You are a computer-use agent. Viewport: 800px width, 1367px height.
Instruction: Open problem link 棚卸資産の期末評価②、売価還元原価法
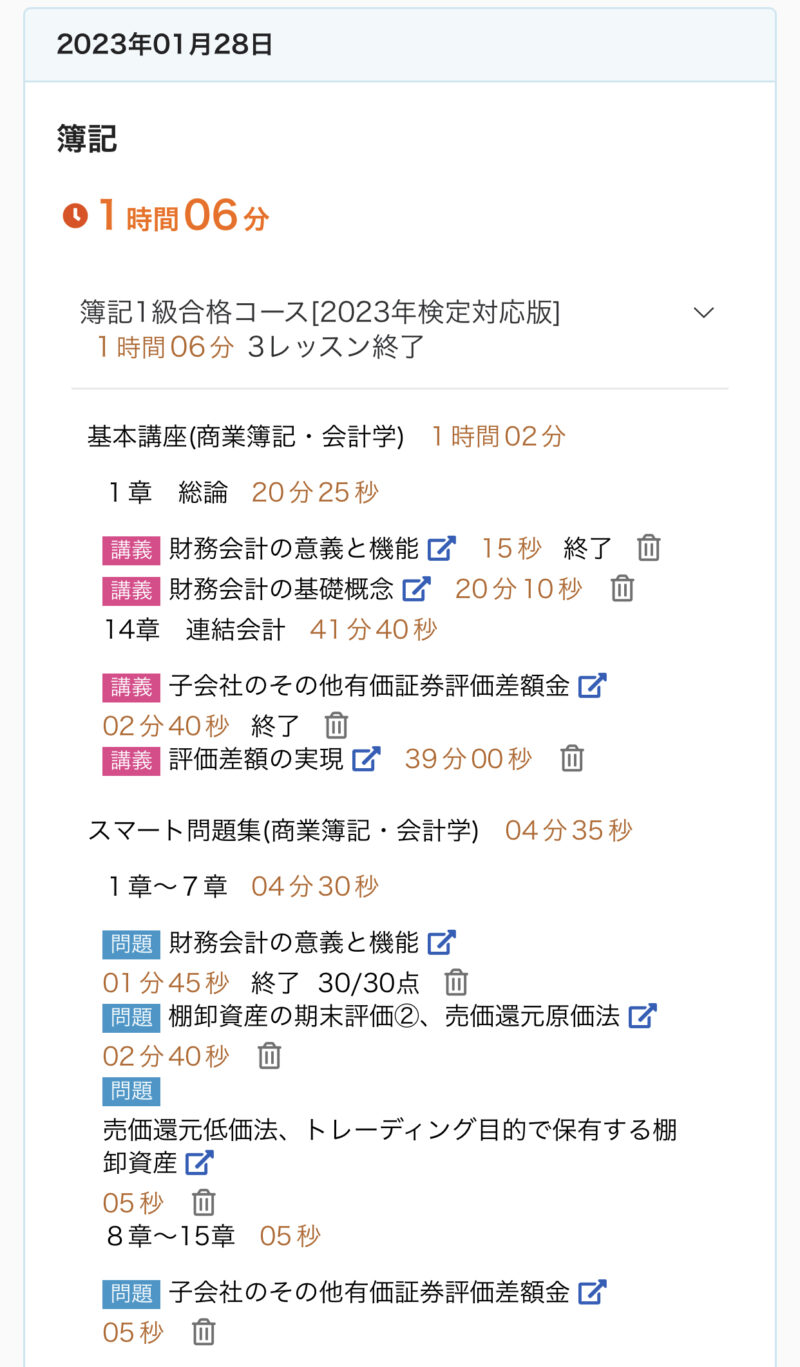point(642,1016)
